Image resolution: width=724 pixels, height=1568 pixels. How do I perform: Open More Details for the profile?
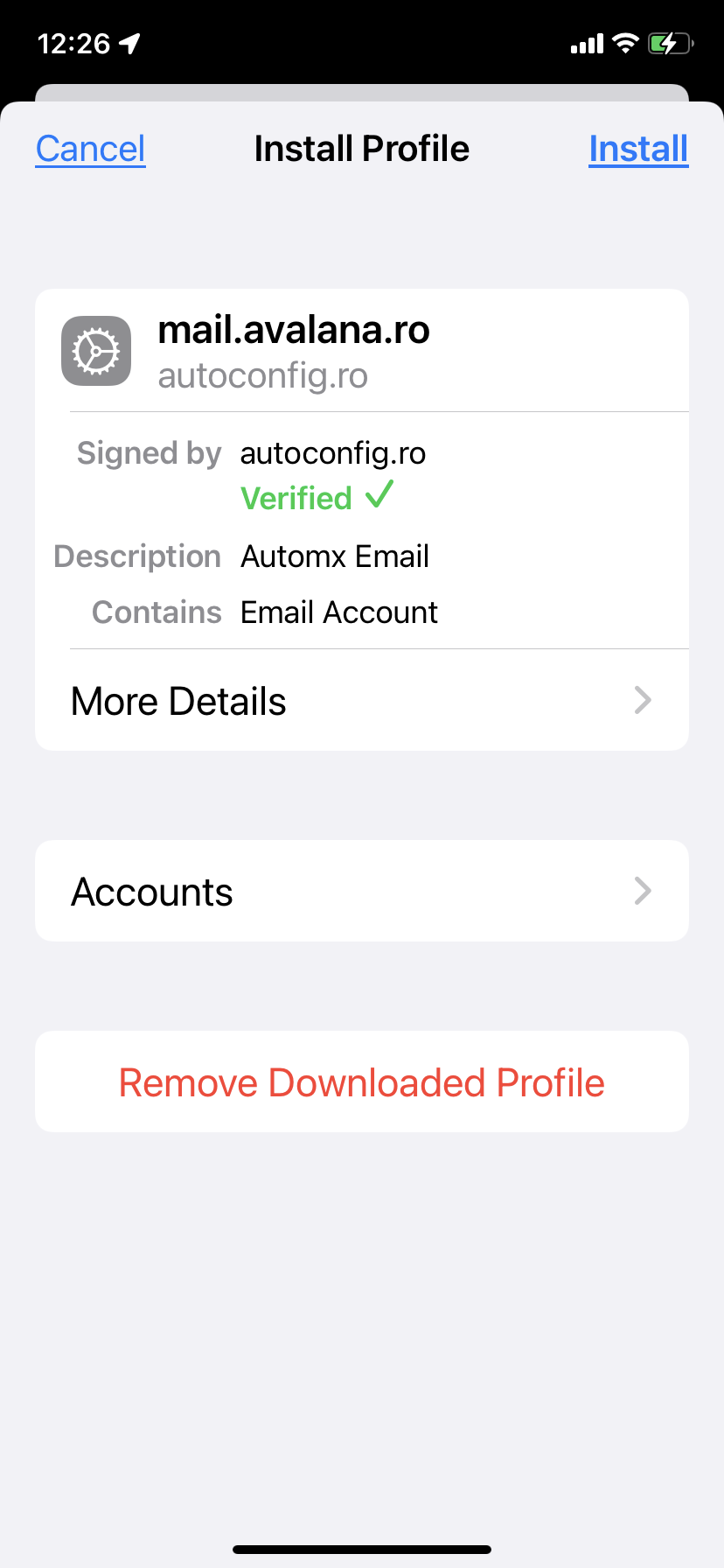pyautogui.click(x=361, y=701)
